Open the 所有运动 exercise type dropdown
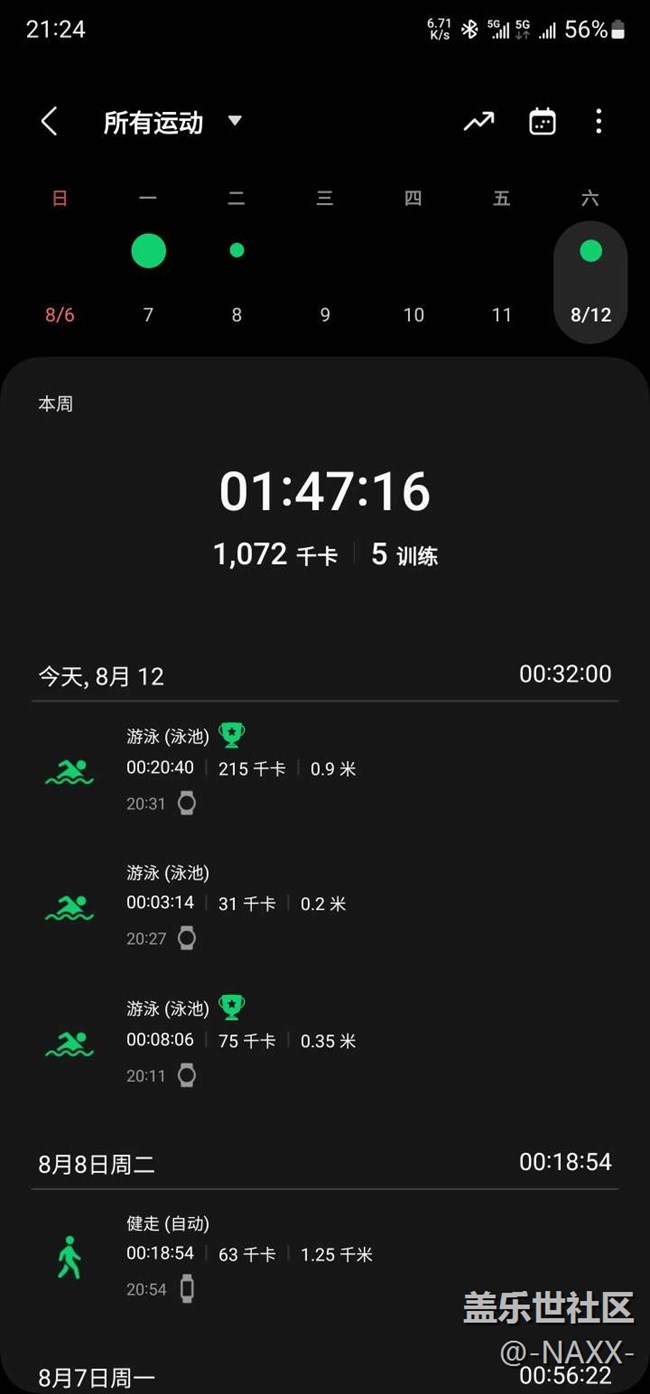 tap(172, 122)
